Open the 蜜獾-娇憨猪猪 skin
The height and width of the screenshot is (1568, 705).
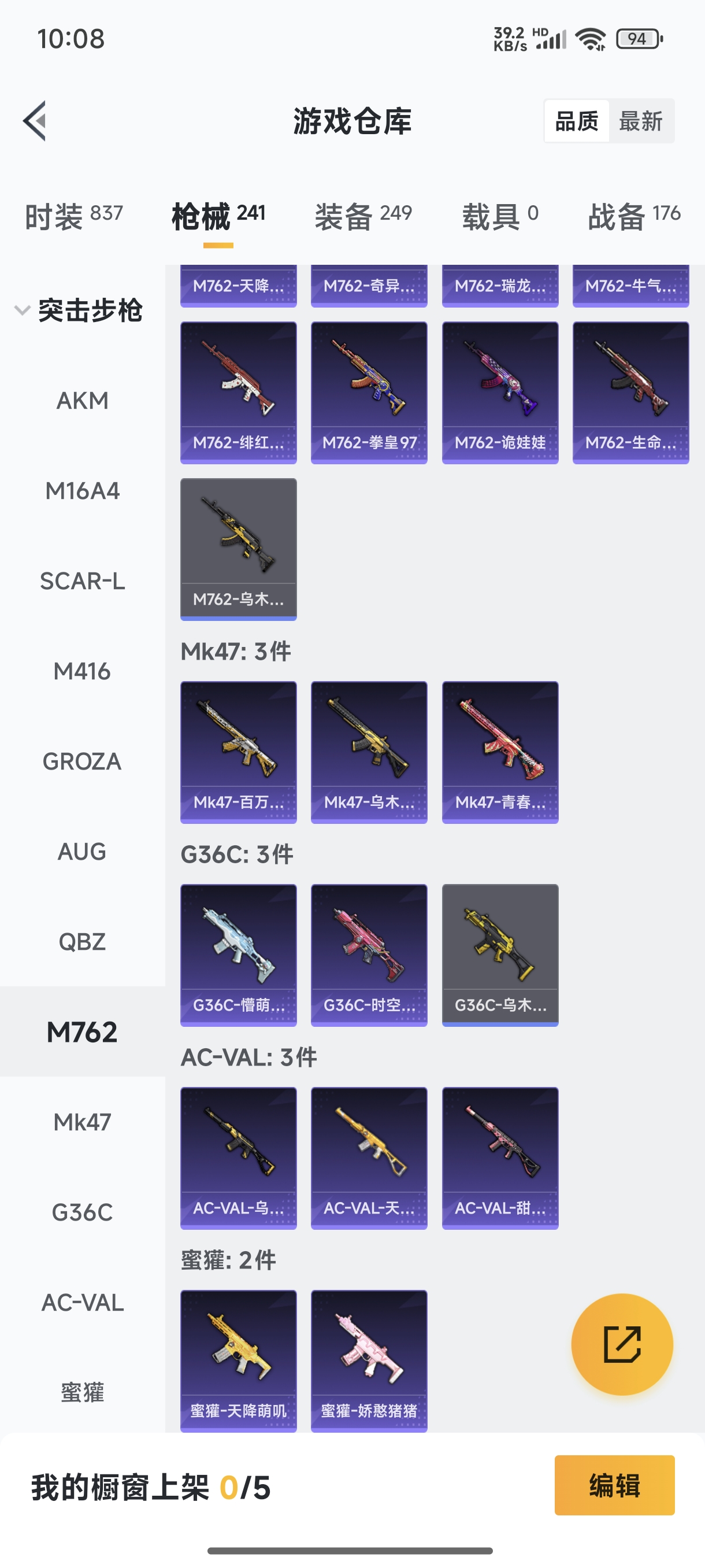369,1360
